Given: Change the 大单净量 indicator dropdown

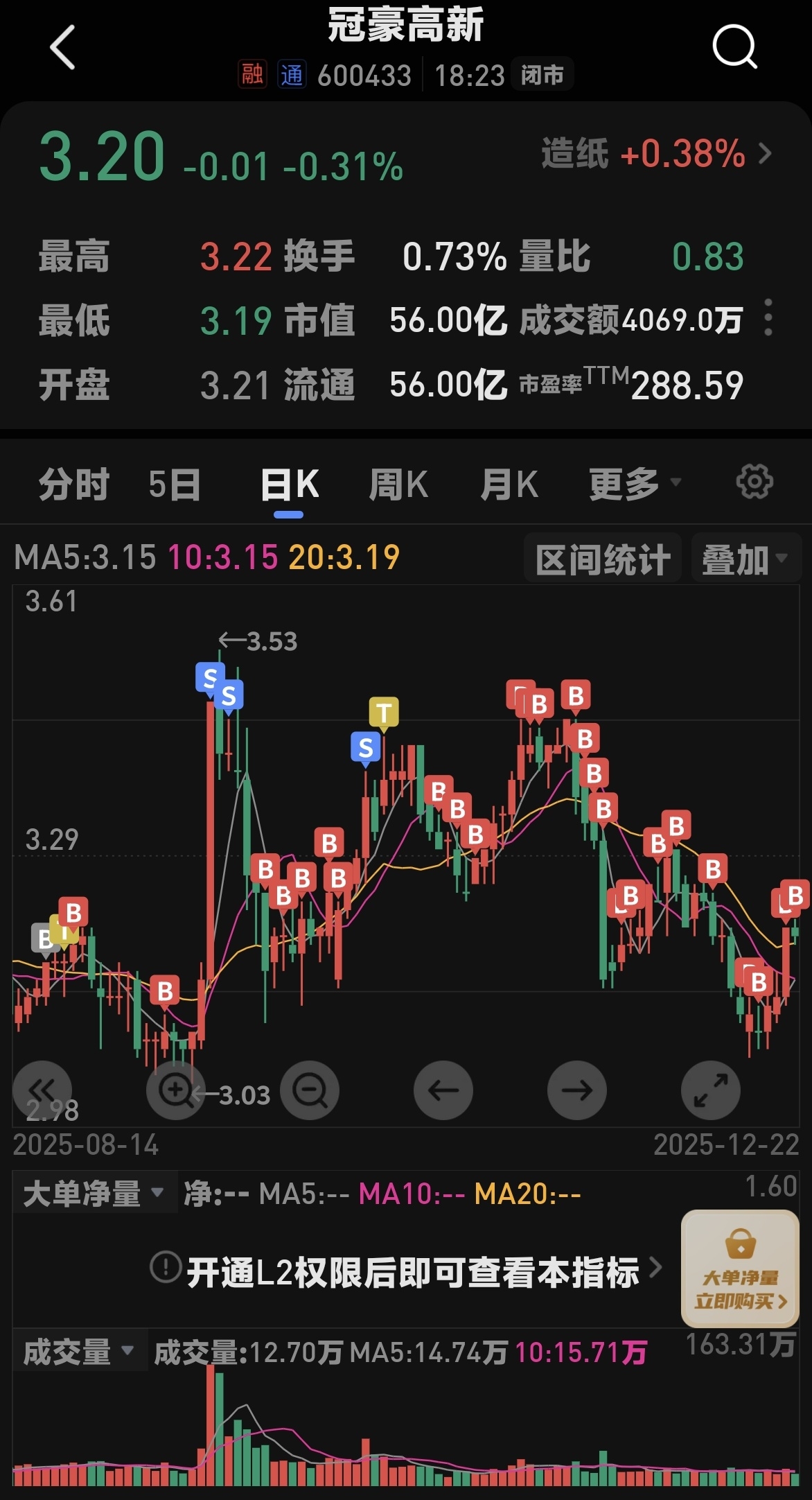Looking at the screenshot, I should [93, 1194].
